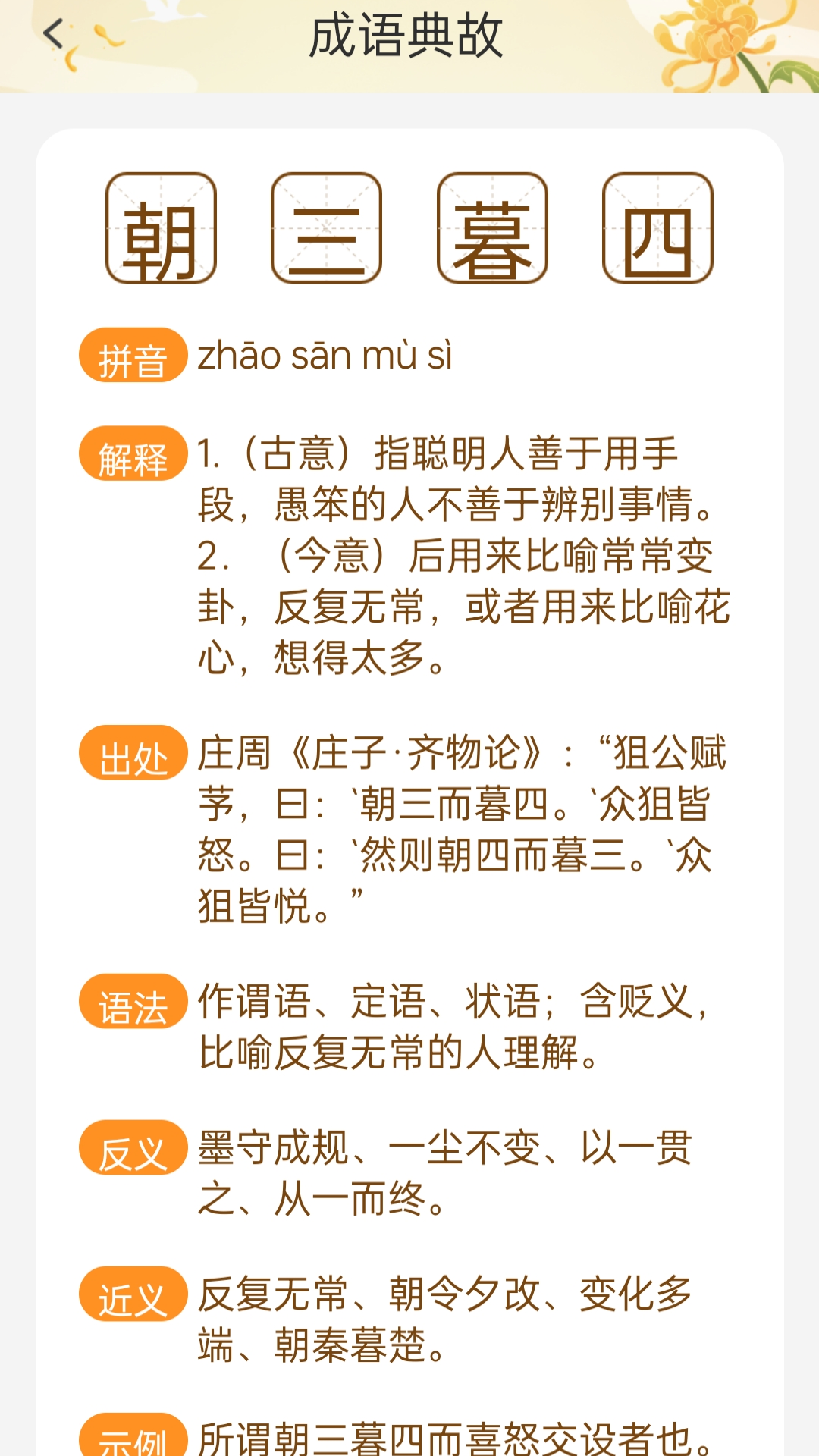Tap the 出处 label tag
Image resolution: width=819 pixels, height=1456 pixels.
134,755
